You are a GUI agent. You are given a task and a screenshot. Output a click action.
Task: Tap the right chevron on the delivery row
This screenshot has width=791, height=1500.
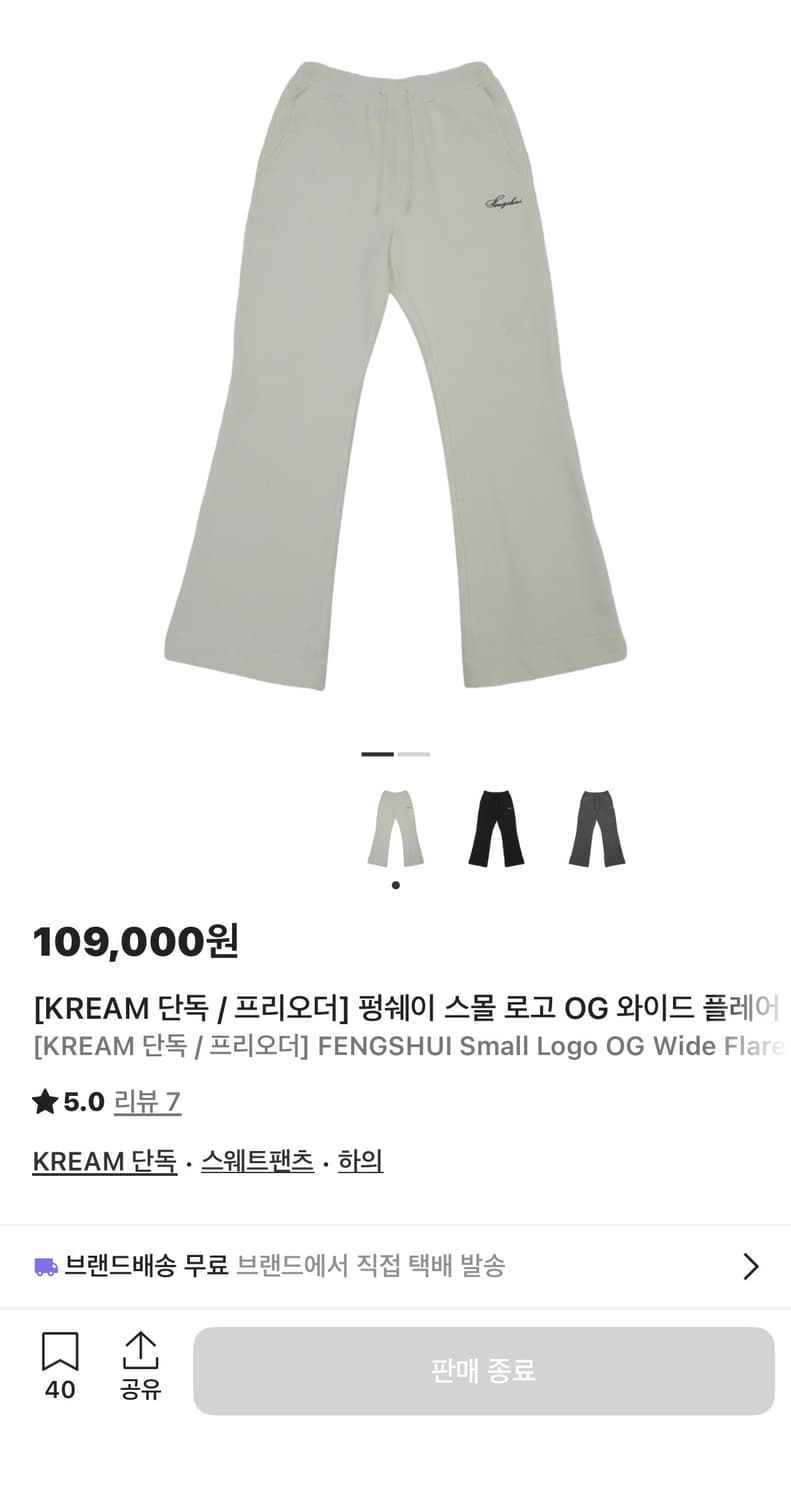752,1266
